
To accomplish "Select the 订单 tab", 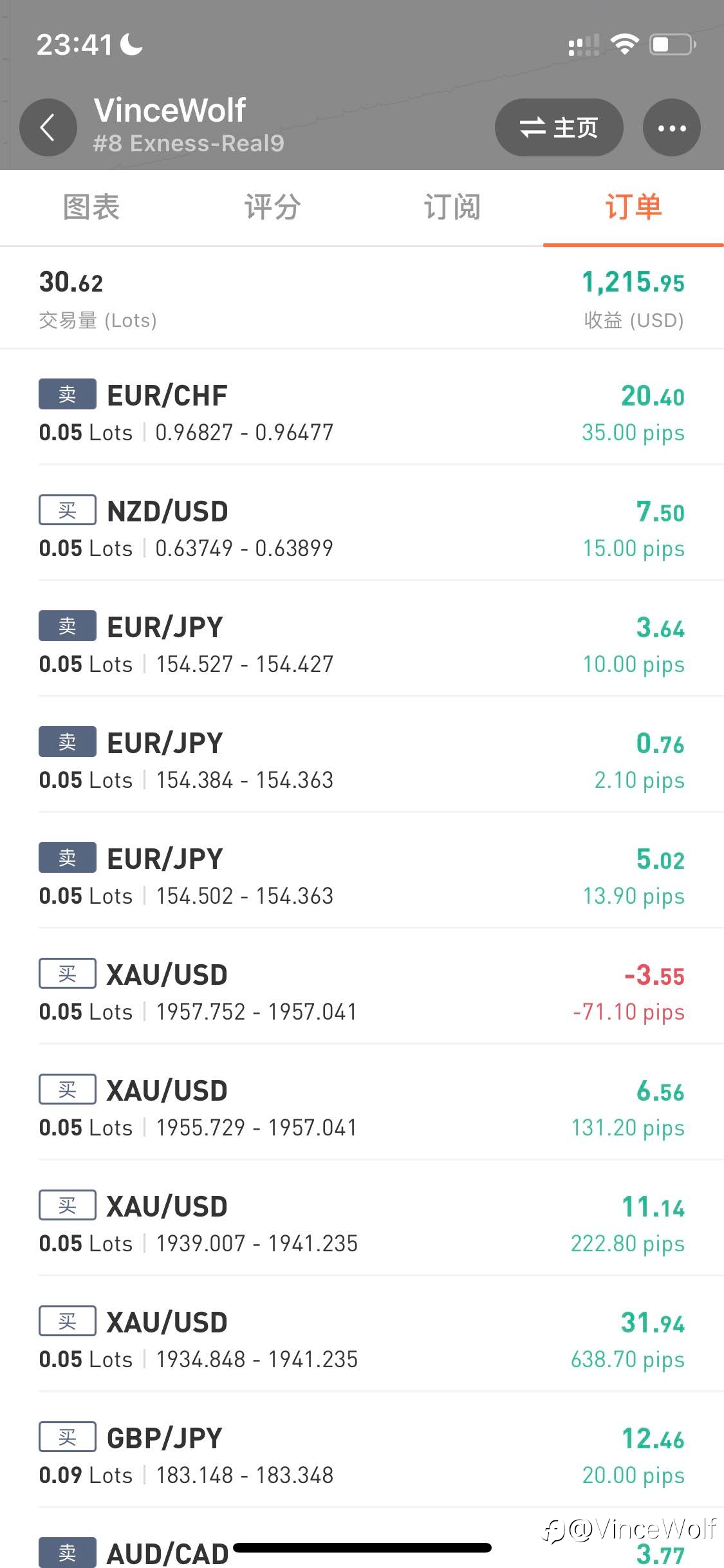I will click(x=633, y=207).
